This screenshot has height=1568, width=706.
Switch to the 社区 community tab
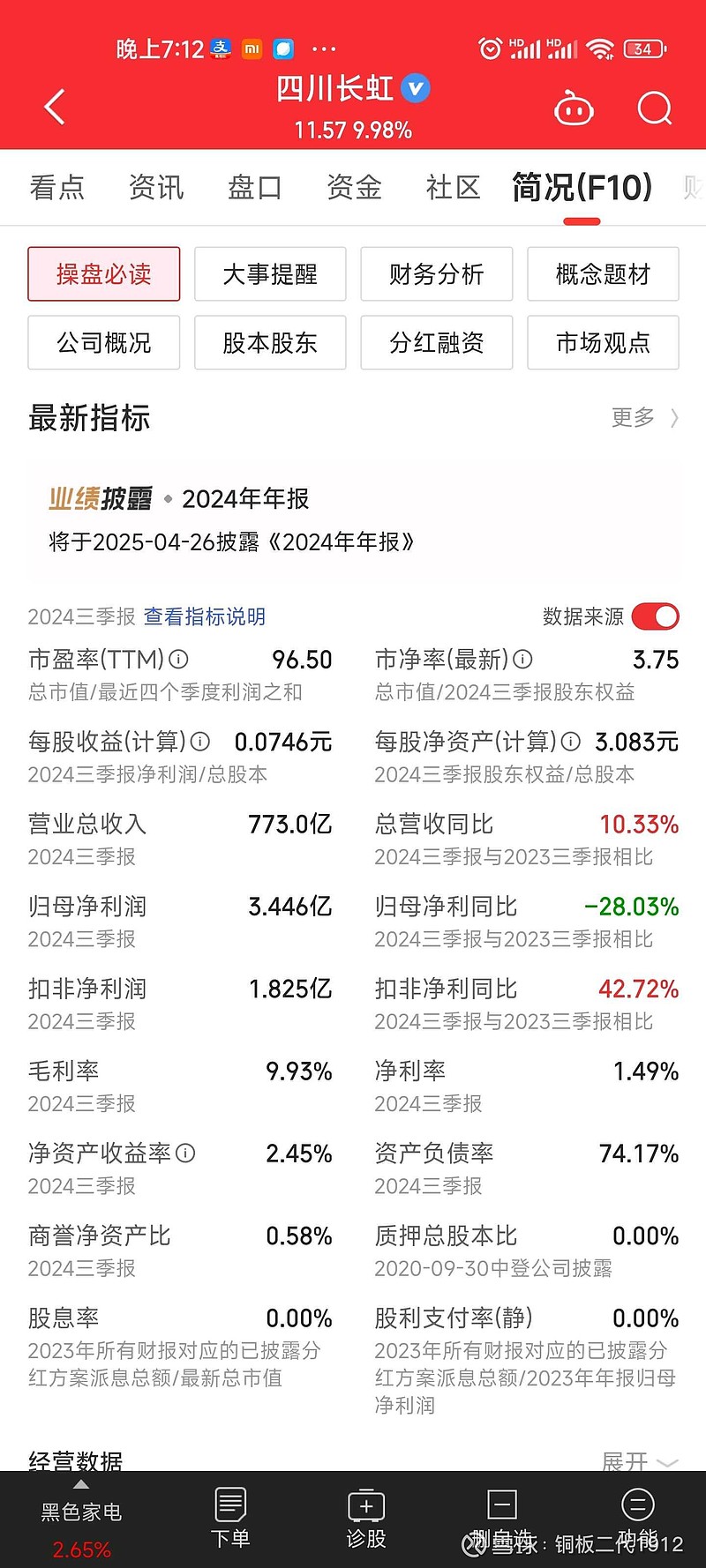(x=451, y=187)
